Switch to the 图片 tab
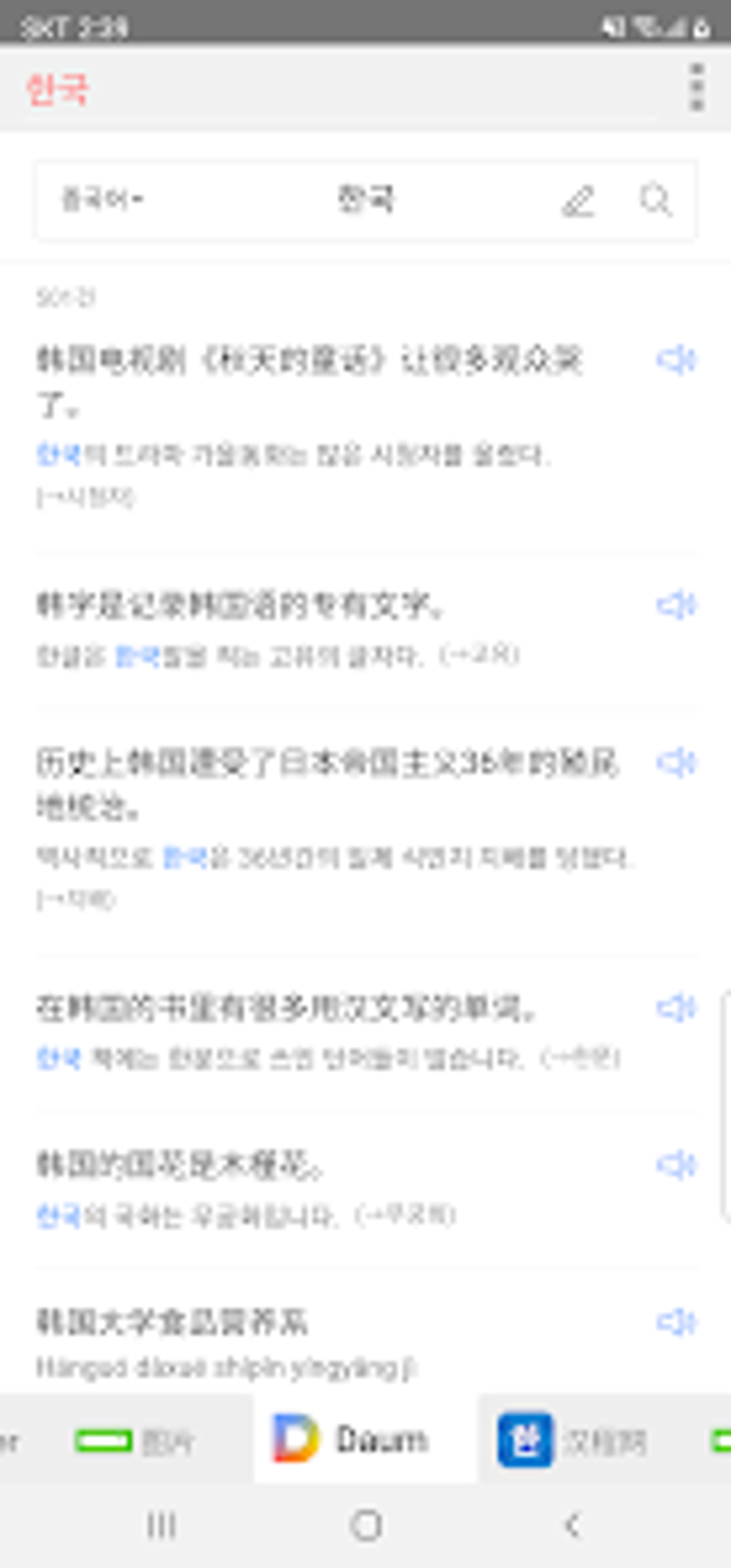This screenshot has height=1568, width=731. [x=136, y=1440]
